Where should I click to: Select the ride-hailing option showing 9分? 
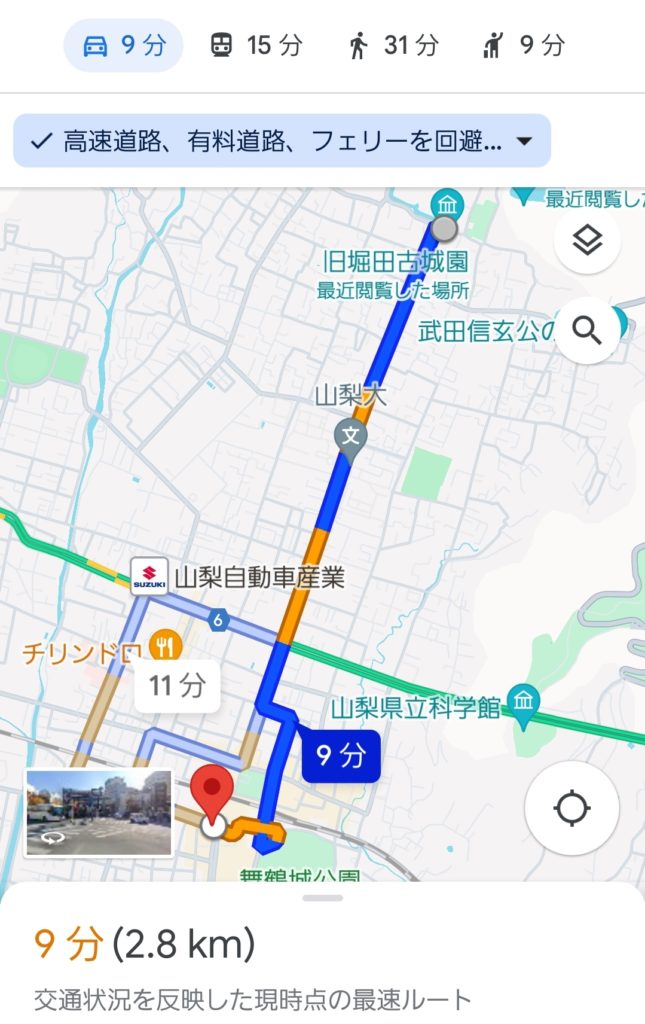(x=522, y=46)
